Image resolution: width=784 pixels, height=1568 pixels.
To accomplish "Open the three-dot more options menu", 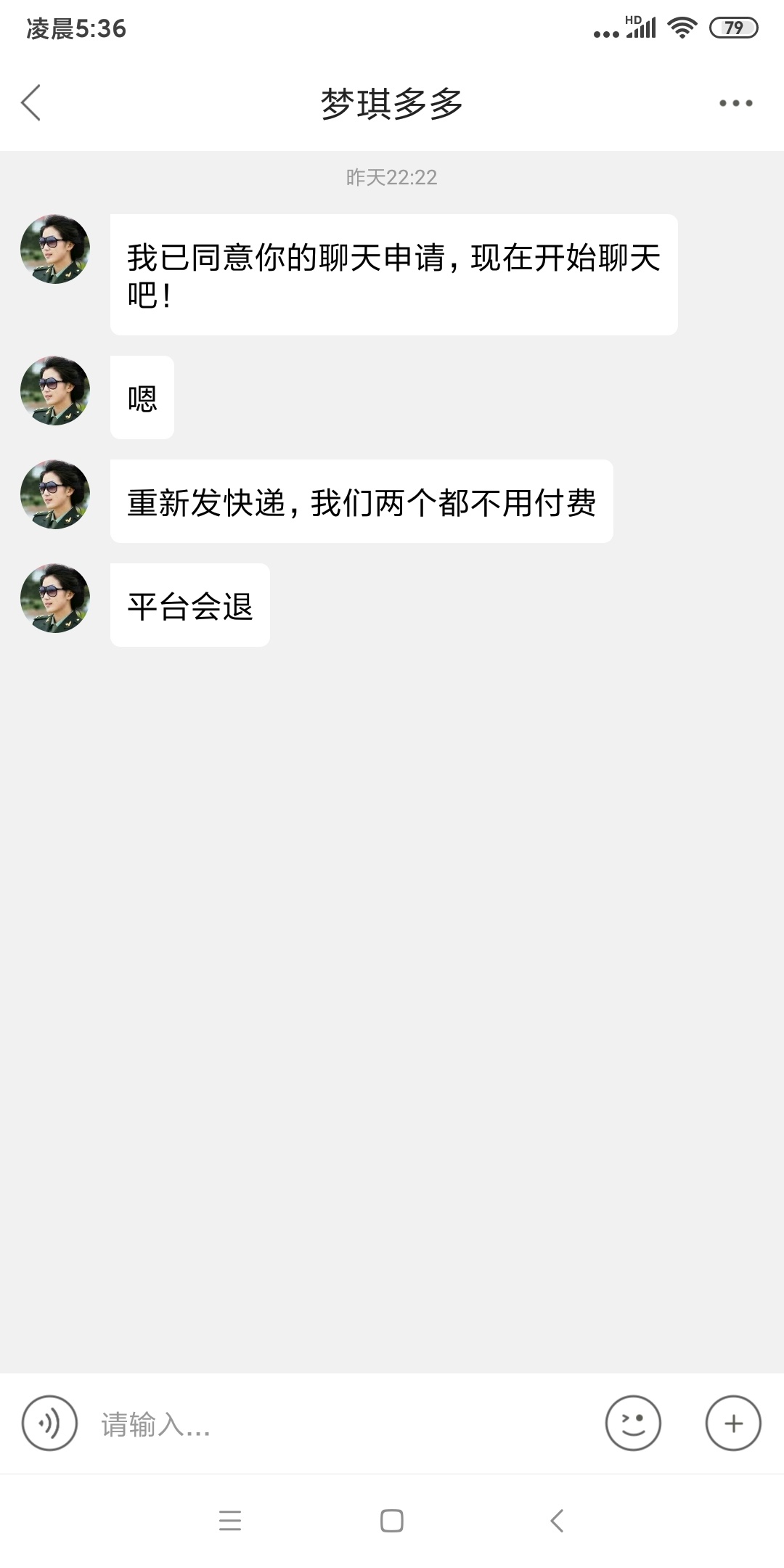I will [735, 103].
